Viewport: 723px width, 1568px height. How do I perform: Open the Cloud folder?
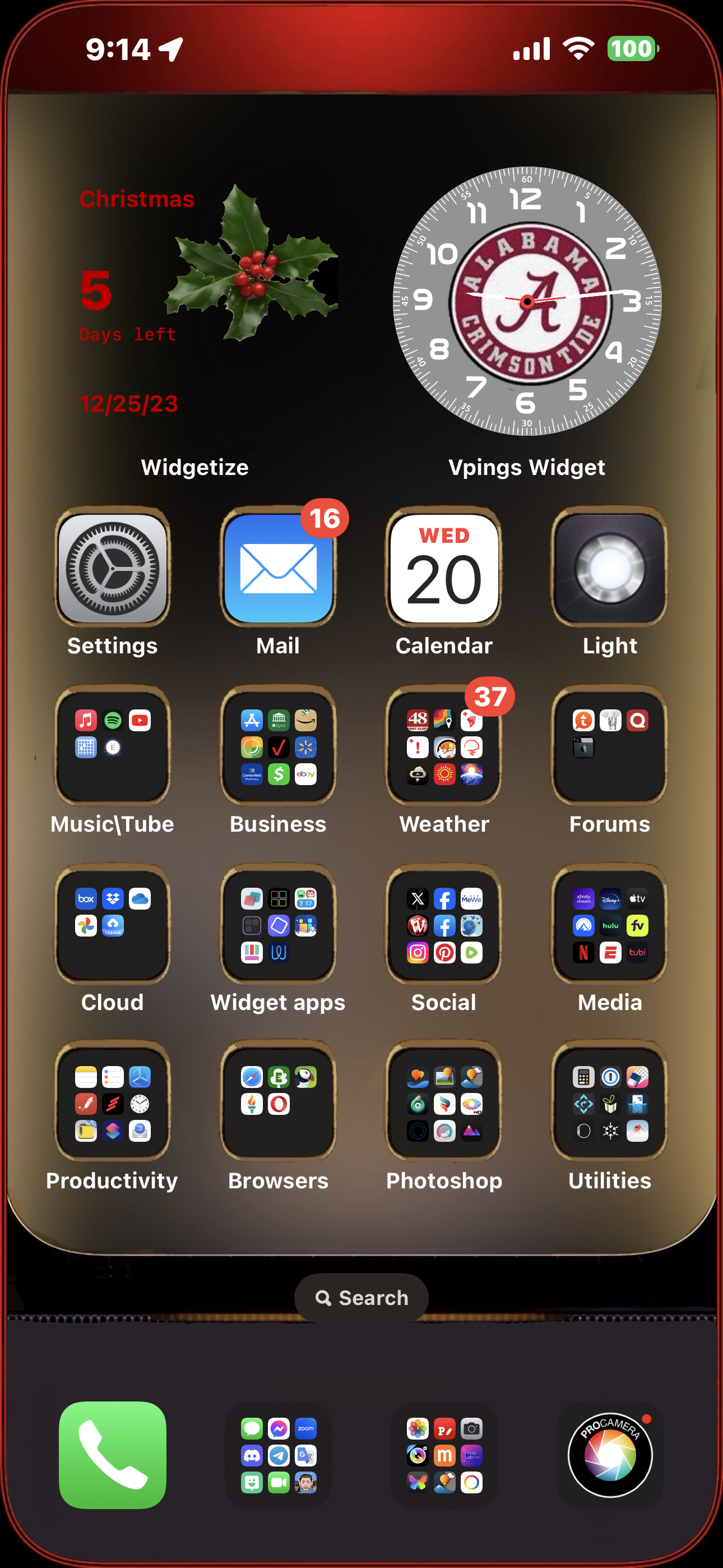(113, 925)
